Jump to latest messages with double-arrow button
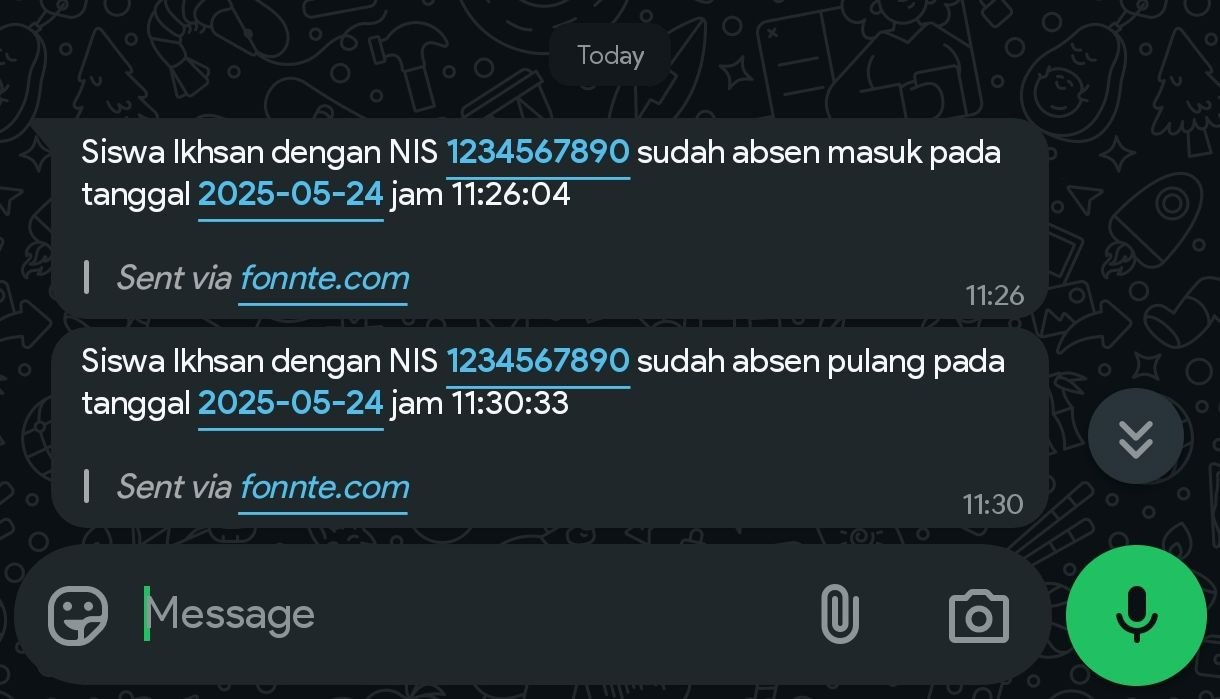This screenshot has width=1220, height=699. pyautogui.click(x=1135, y=437)
